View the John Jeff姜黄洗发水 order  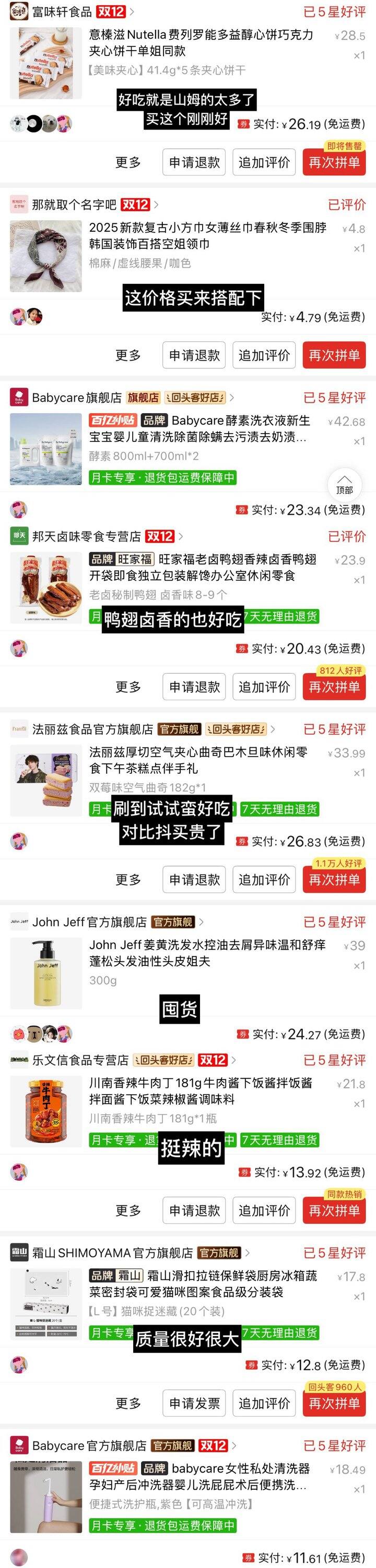[207, 953]
